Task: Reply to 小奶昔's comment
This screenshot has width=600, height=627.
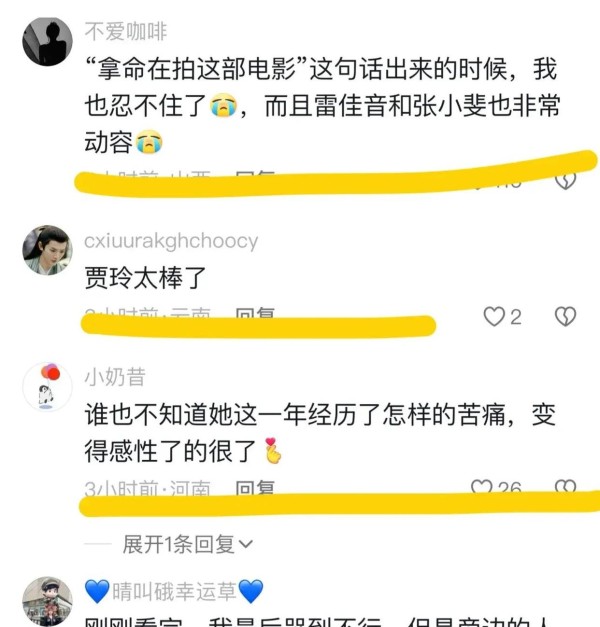Action: tap(255, 489)
